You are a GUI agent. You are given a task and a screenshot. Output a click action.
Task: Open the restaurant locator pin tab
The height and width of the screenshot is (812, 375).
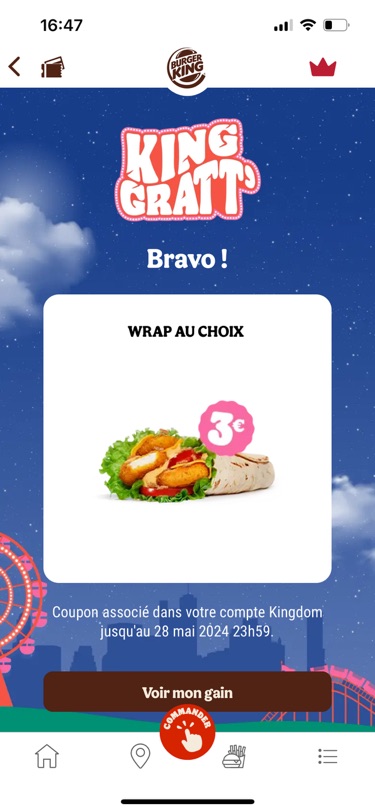(140, 756)
